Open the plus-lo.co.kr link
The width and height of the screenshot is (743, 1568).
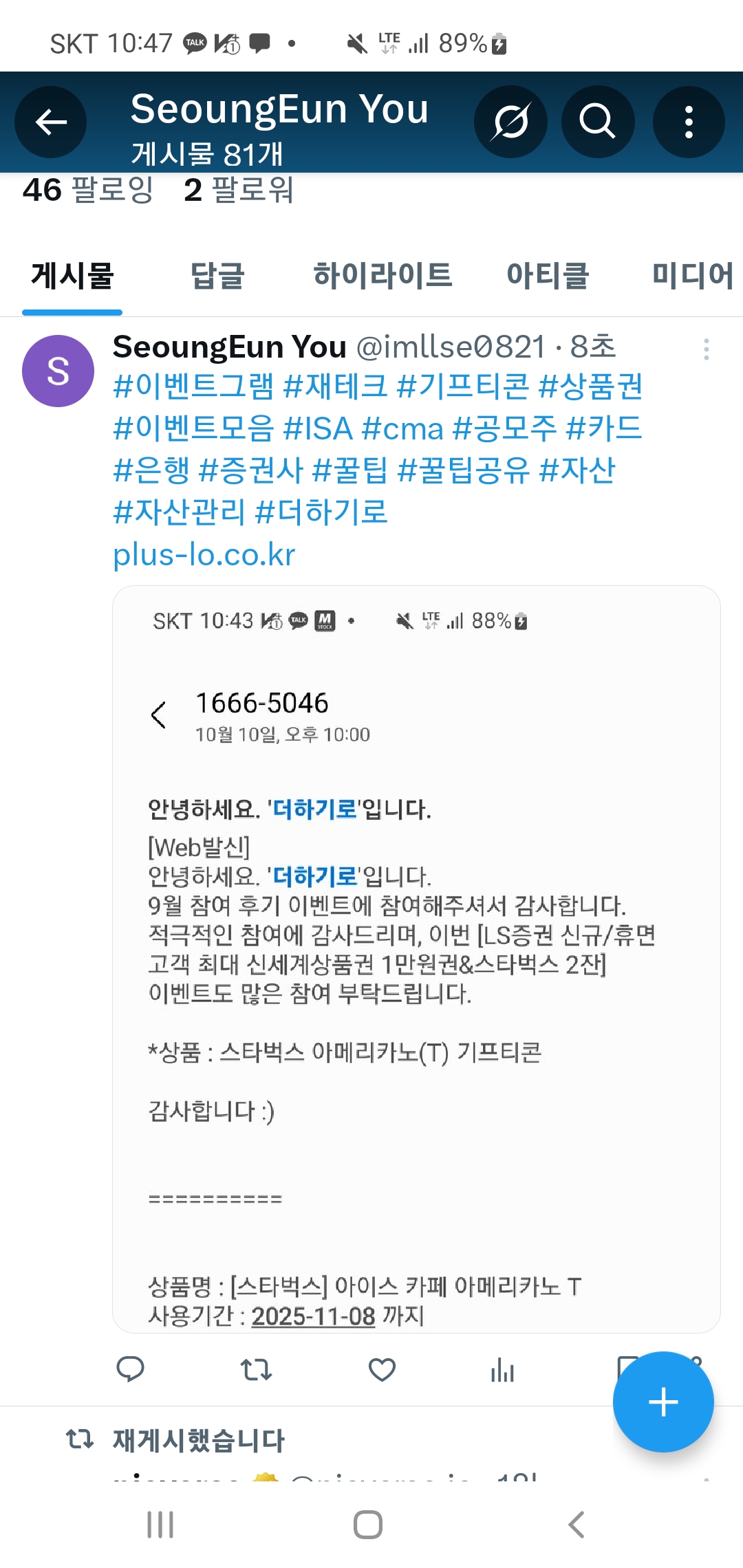204,555
